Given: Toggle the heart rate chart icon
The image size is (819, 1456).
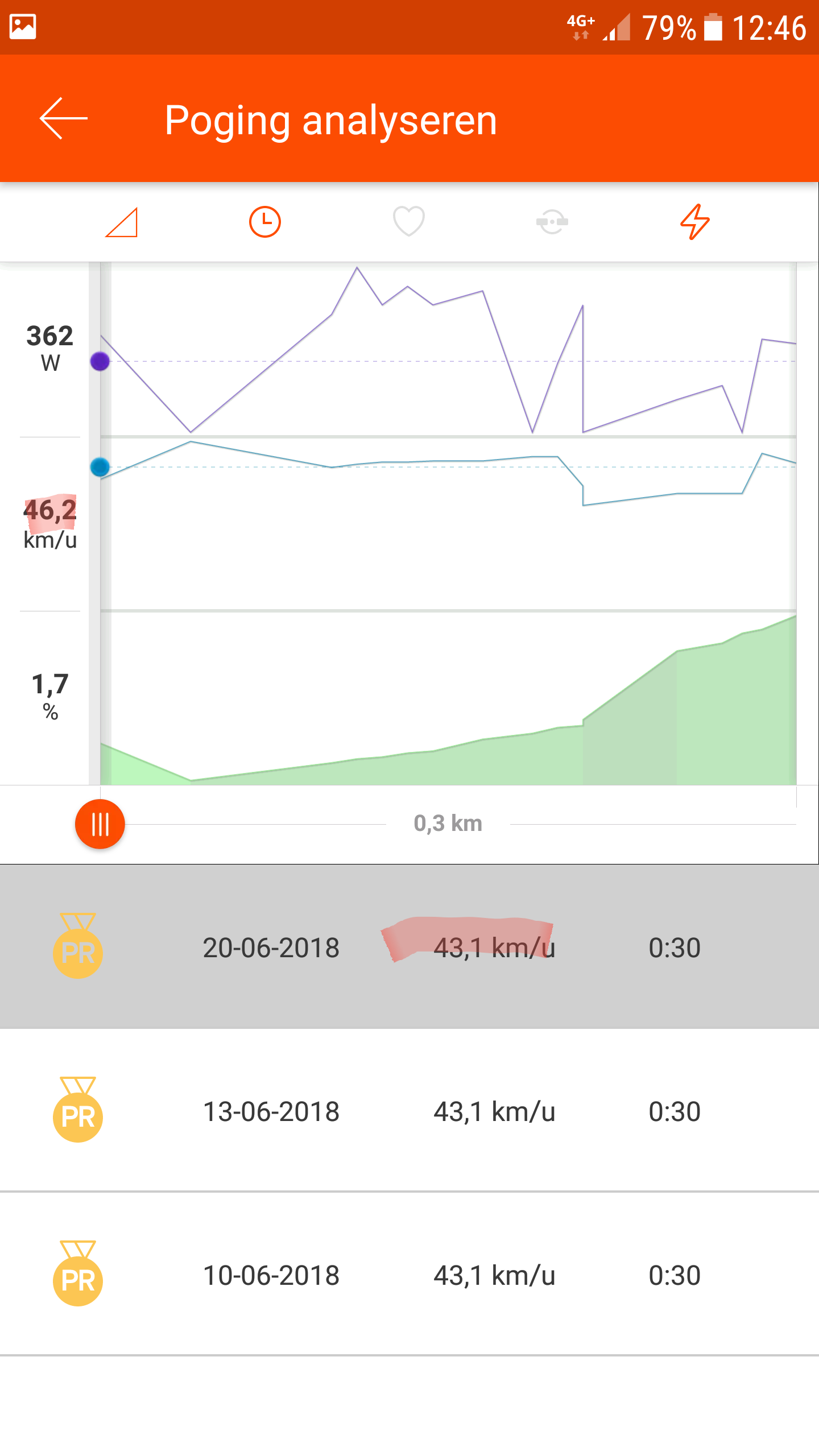Looking at the screenshot, I should click(408, 221).
